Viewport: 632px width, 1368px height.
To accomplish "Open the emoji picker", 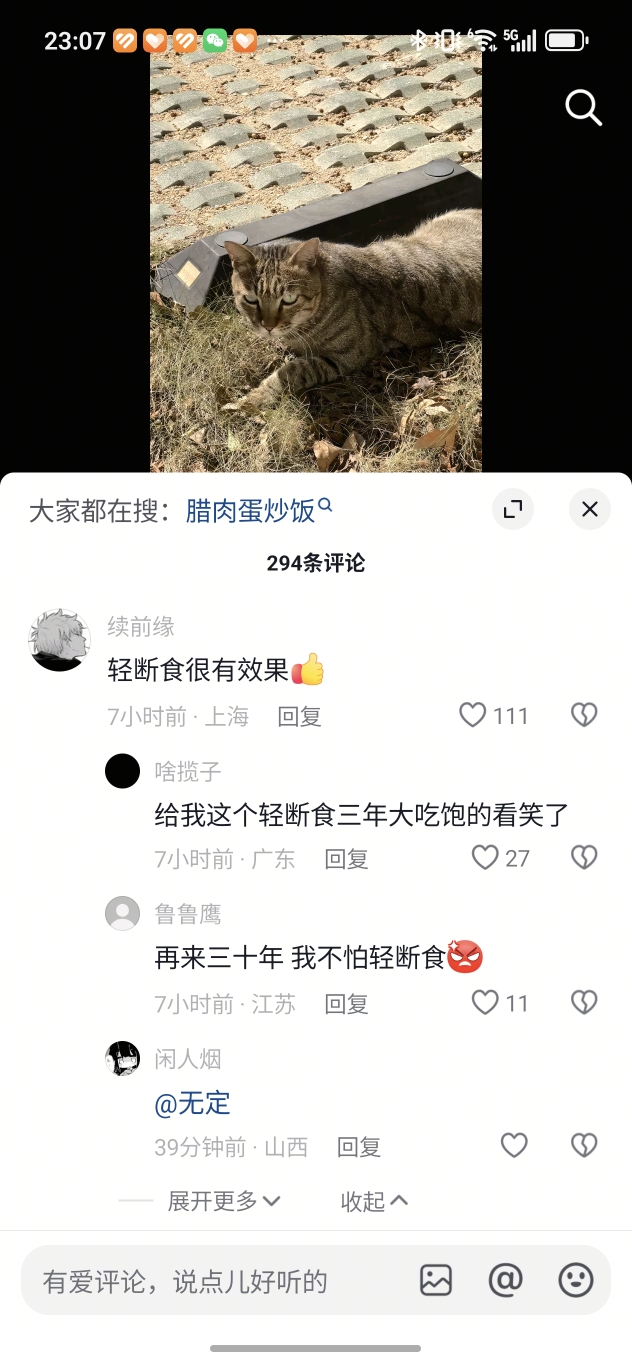I will tap(576, 1280).
